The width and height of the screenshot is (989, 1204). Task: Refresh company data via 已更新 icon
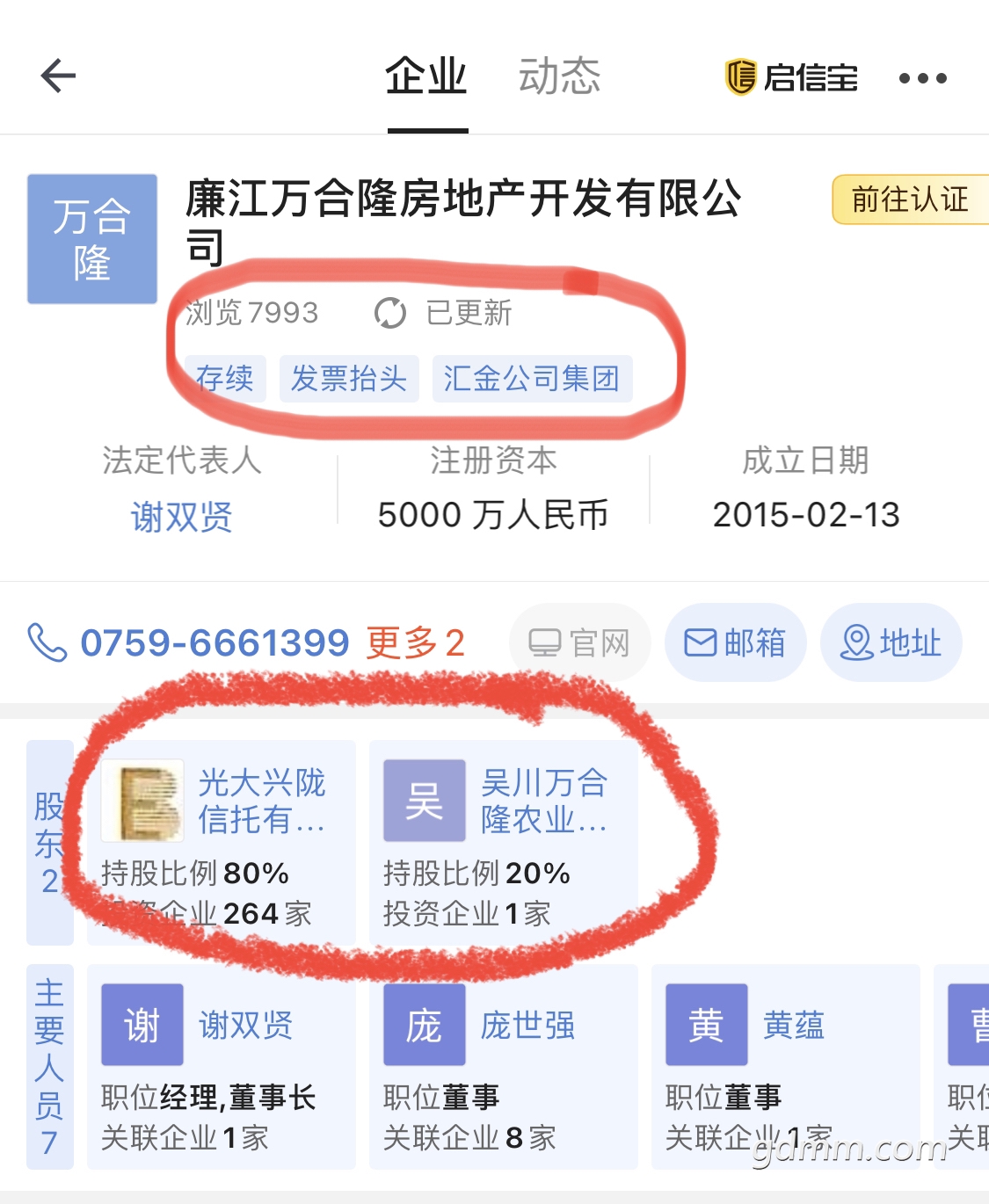click(x=390, y=313)
